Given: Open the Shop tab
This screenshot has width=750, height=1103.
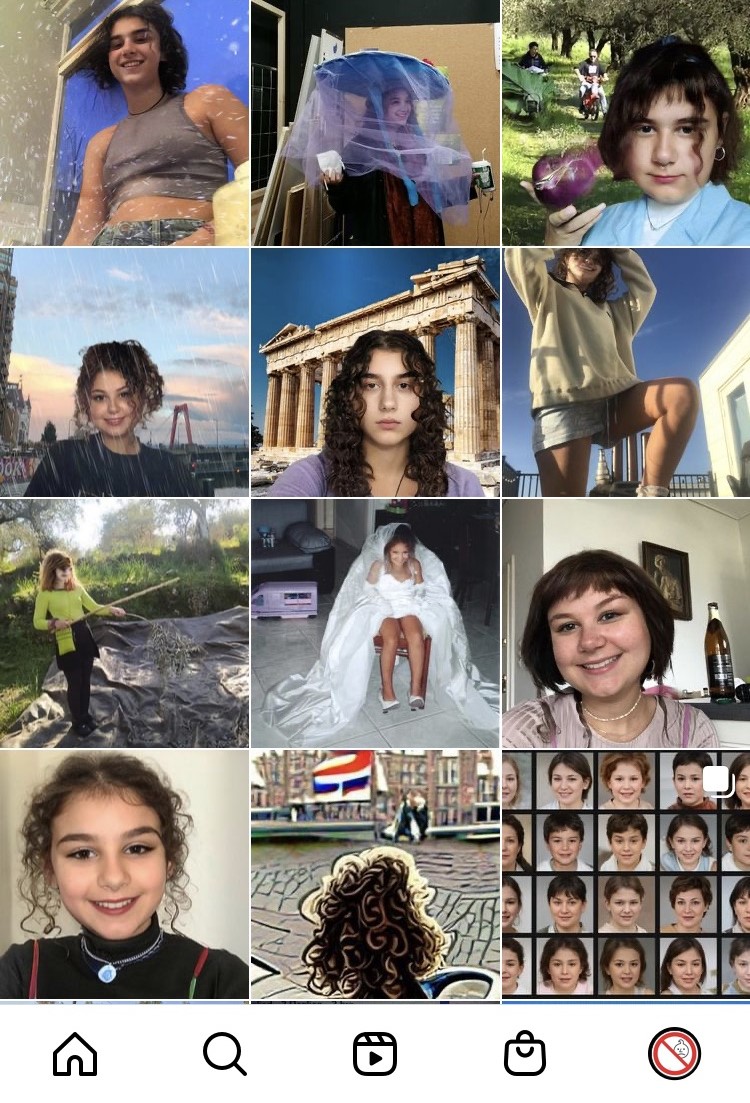Looking at the screenshot, I should 525,1053.
